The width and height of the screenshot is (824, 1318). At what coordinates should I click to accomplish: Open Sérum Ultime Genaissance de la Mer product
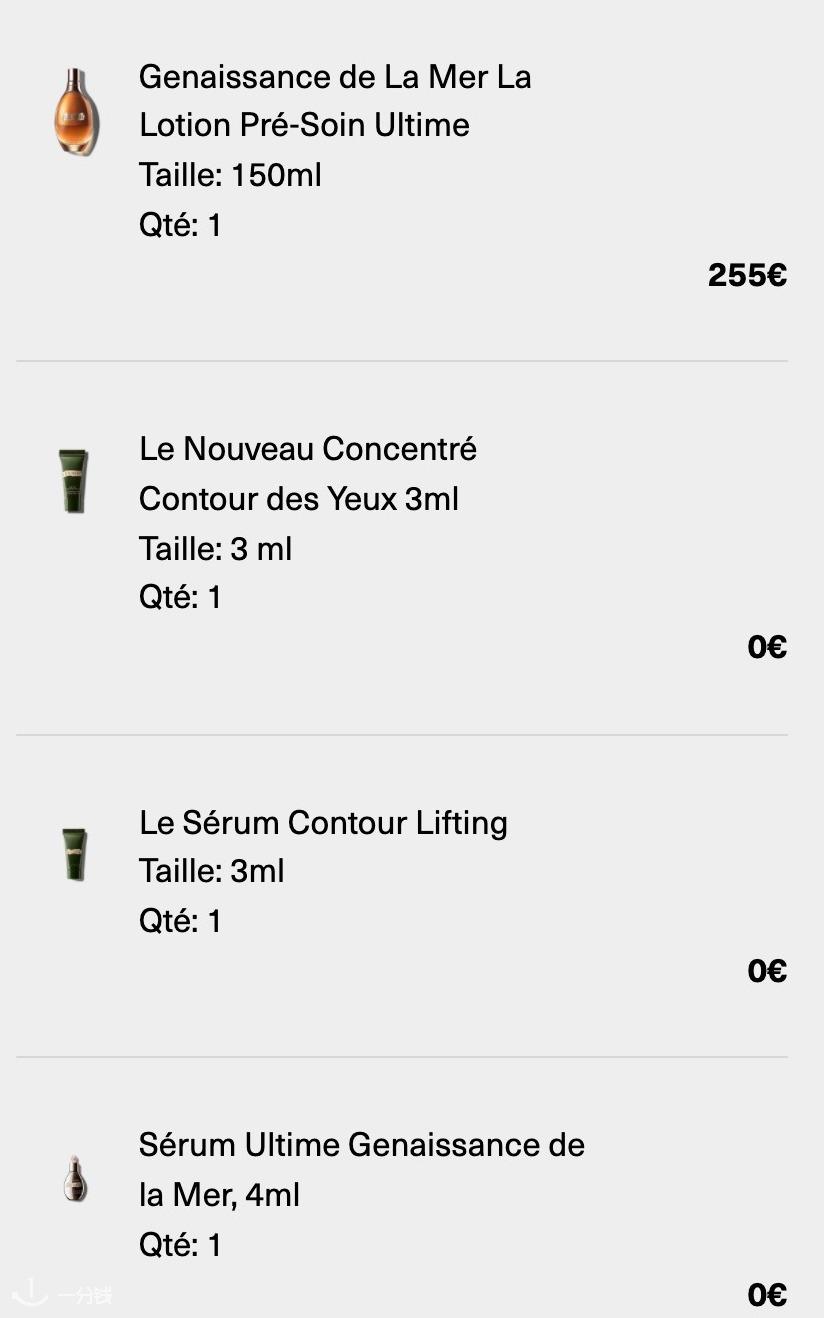[x=361, y=1168]
